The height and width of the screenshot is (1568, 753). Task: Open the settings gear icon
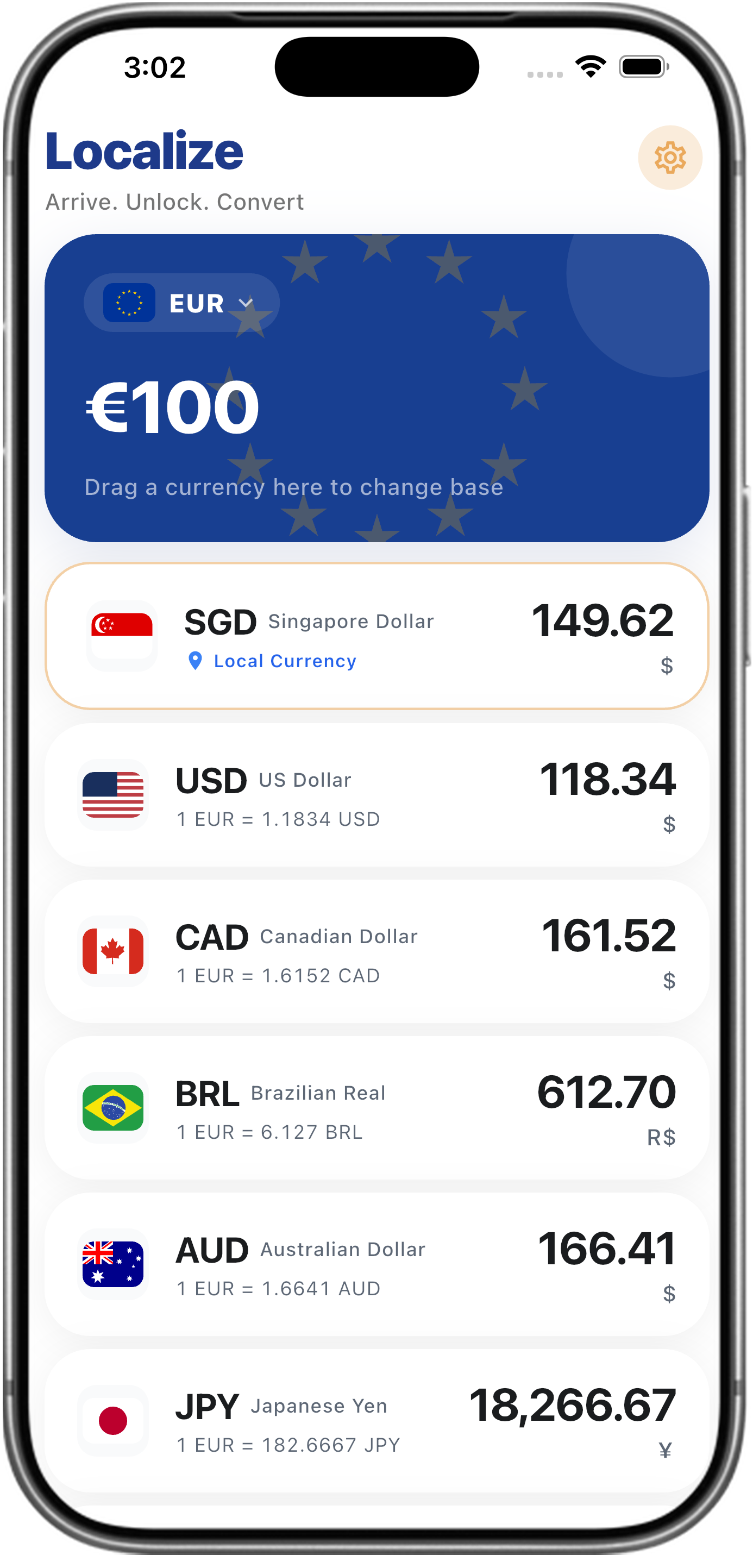tap(669, 157)
